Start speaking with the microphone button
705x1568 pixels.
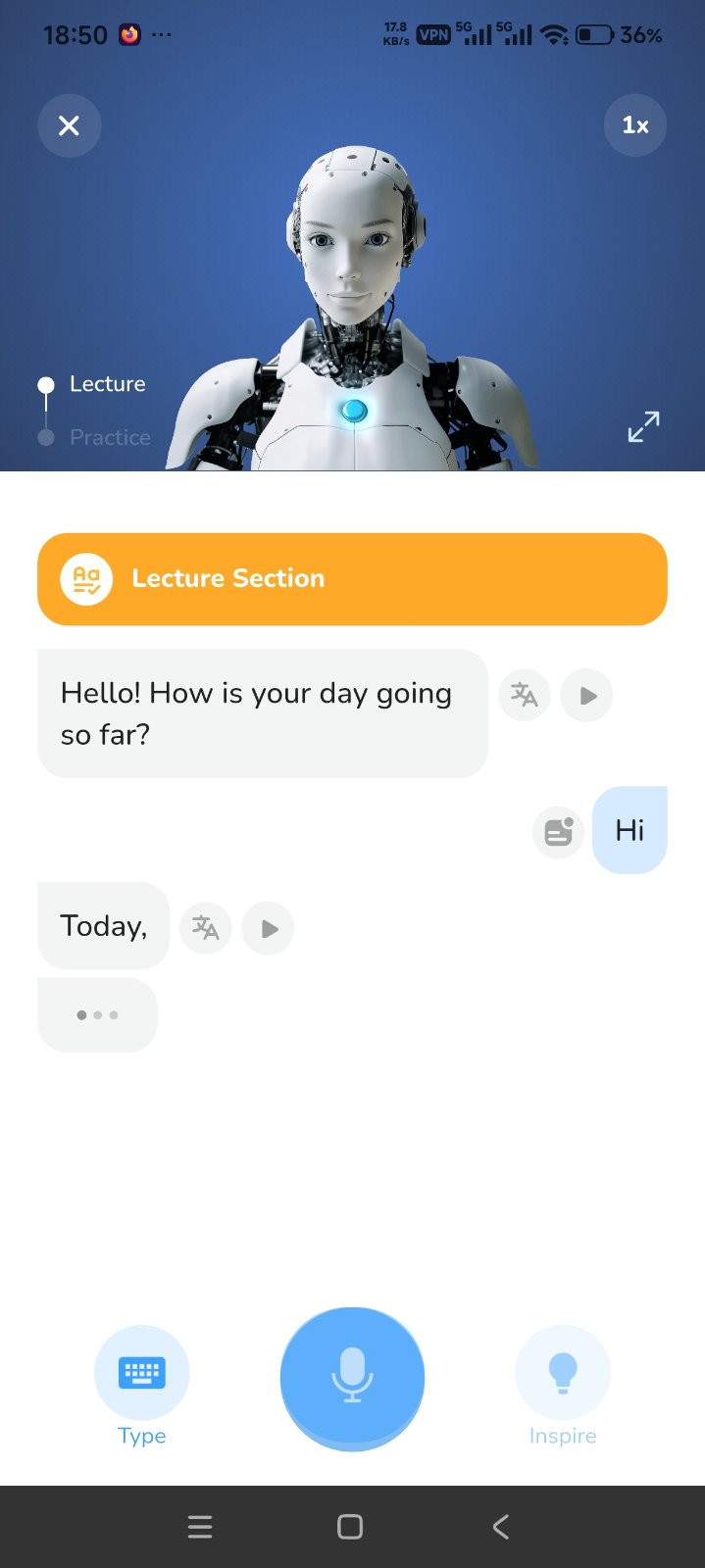coord(352,1377)
